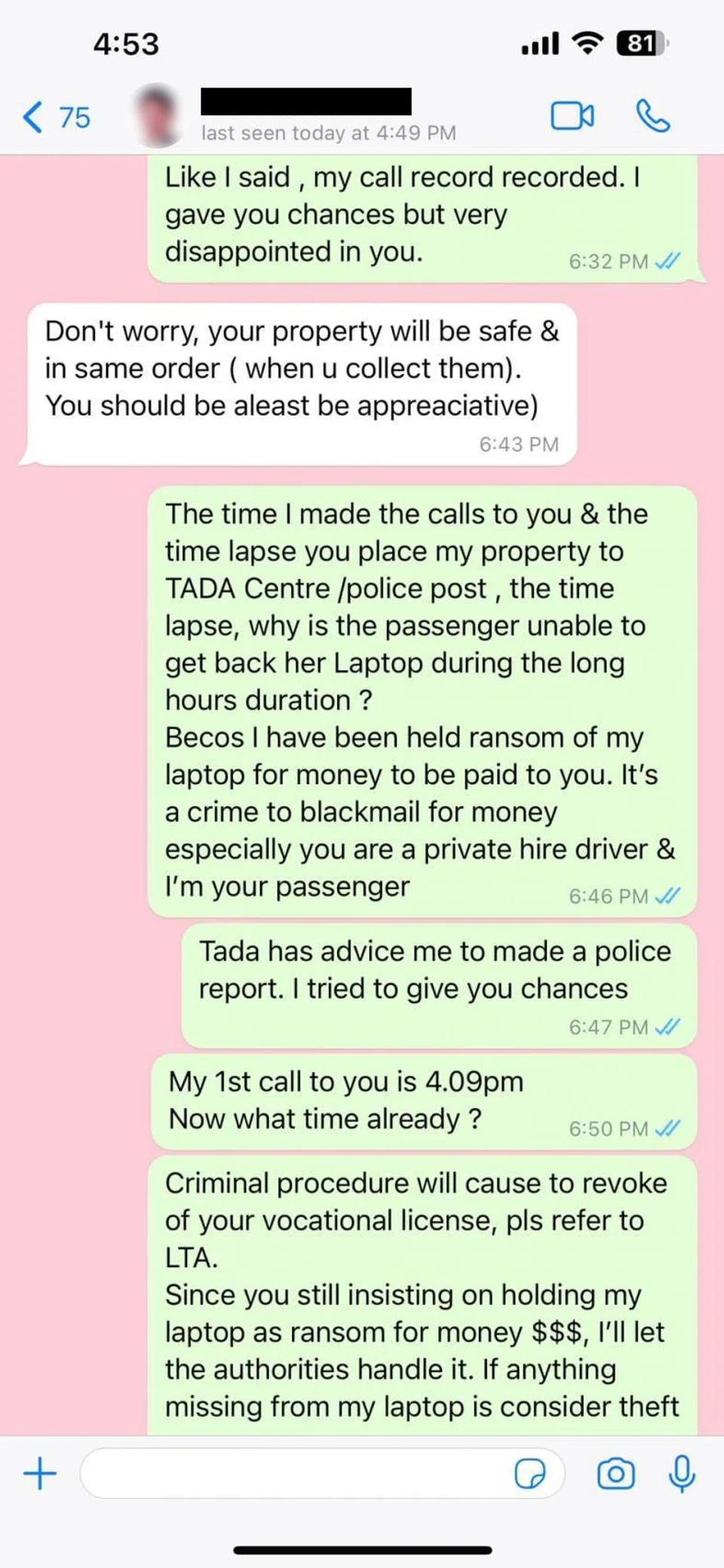The image size is (724, 1568).
Task: Focus the message text field
Action: [294, 1473]
